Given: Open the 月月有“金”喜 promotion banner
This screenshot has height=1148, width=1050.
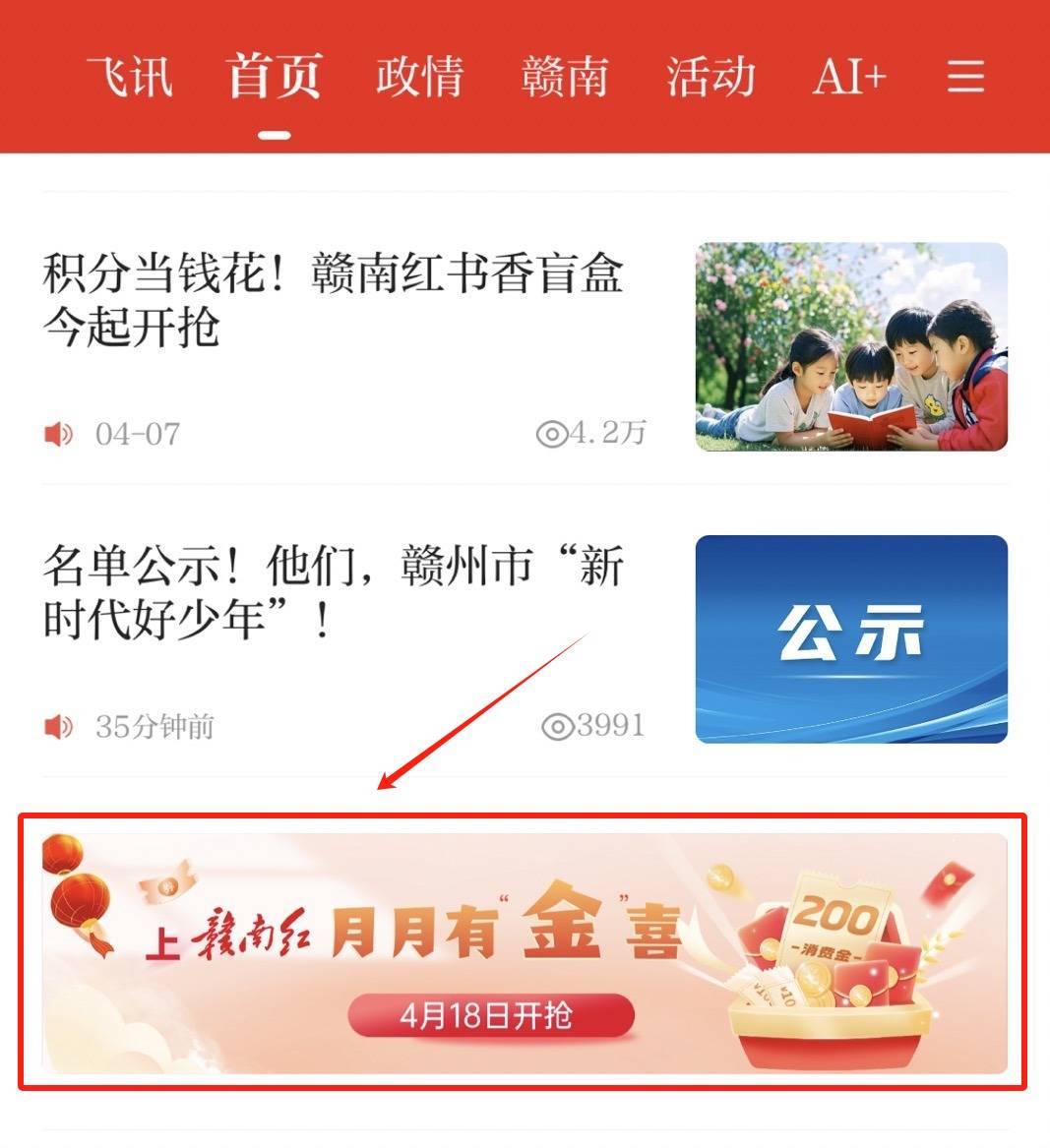Looking at the screenshot, I should click(525, 952).
